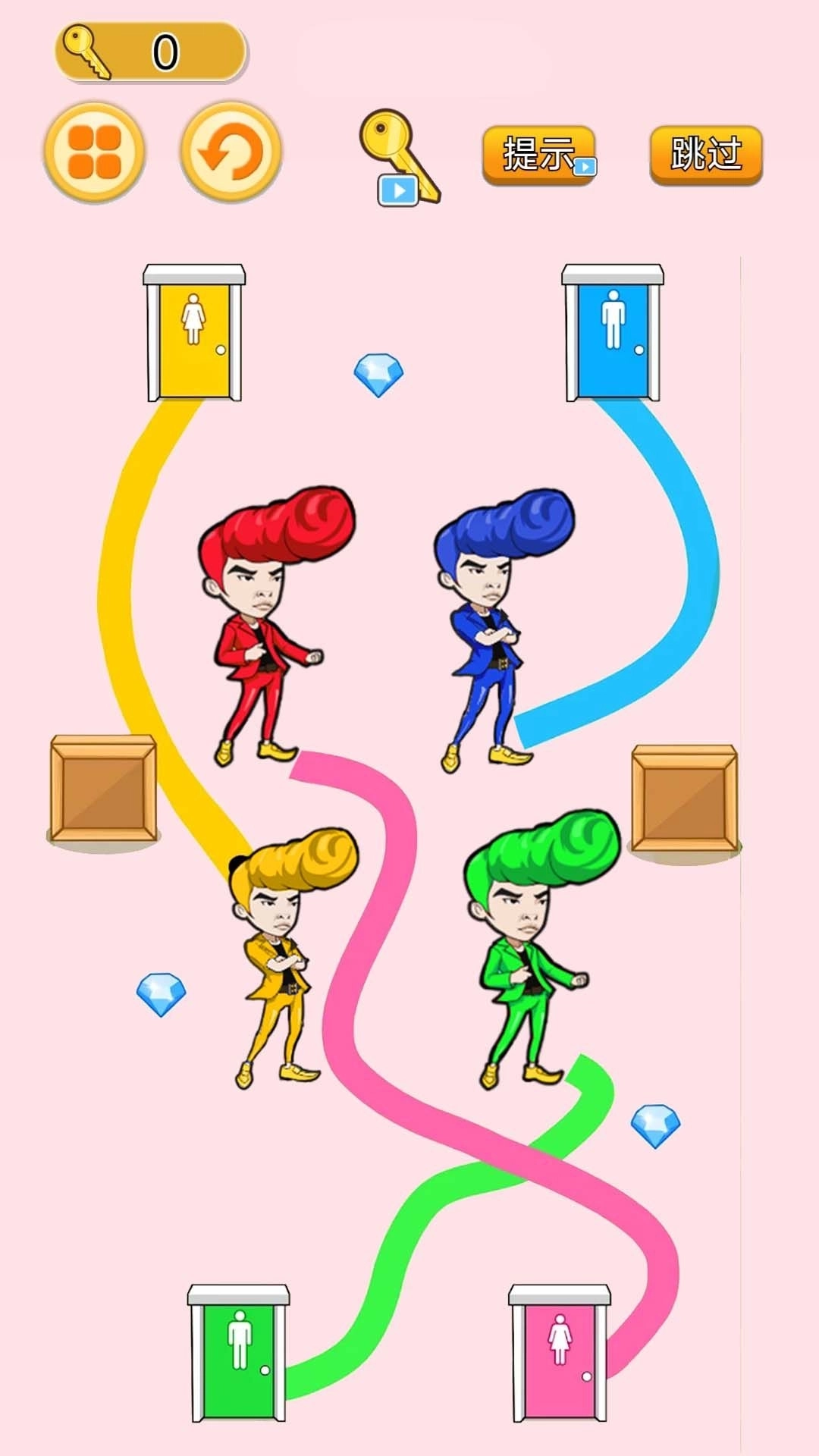
Task: Tap the 提示 hint button
Action: click(x=538, y=155)
